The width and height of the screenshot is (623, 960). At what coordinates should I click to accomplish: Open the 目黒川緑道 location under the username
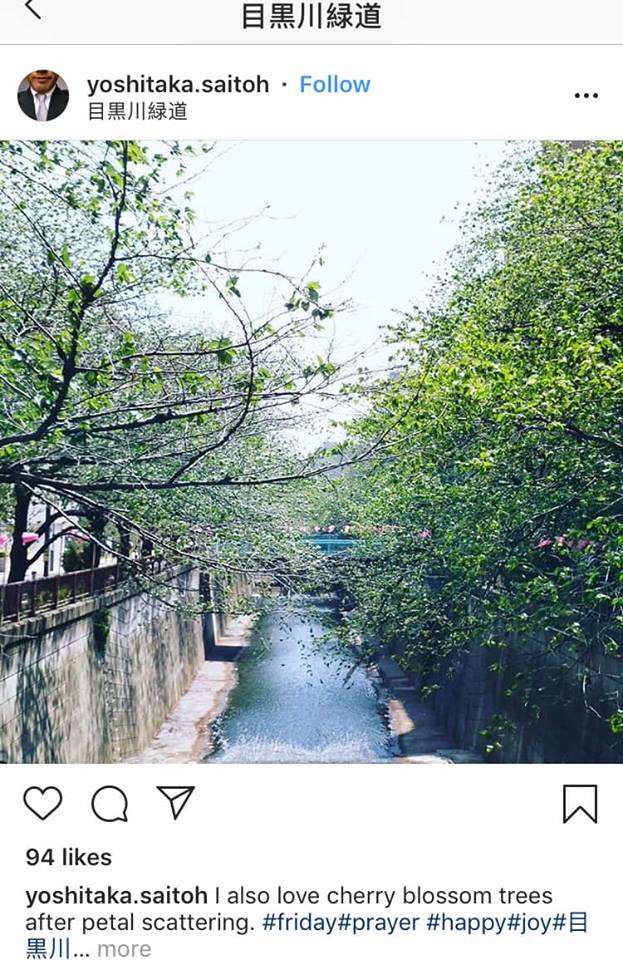pos(137,111)
